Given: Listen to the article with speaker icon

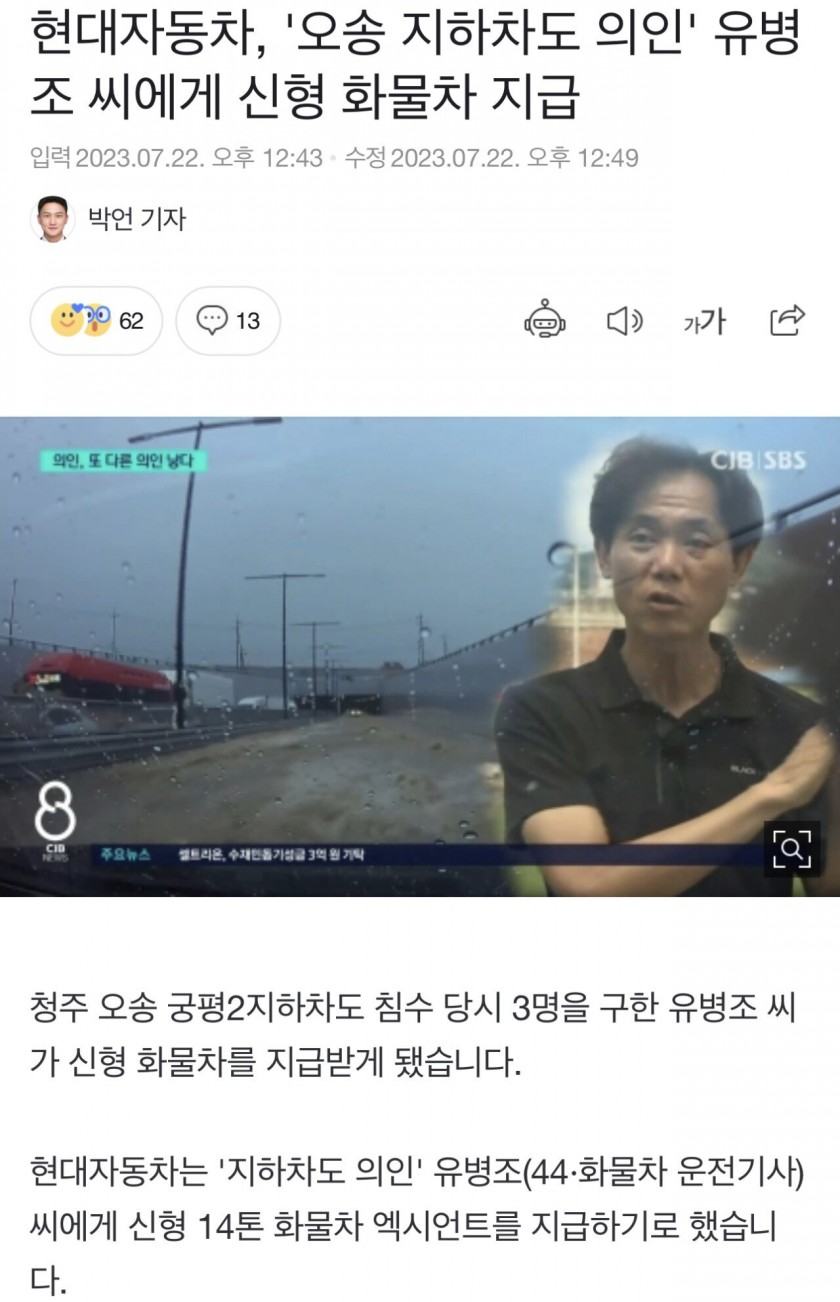Looking at the screenshot, I should [625, 321].
